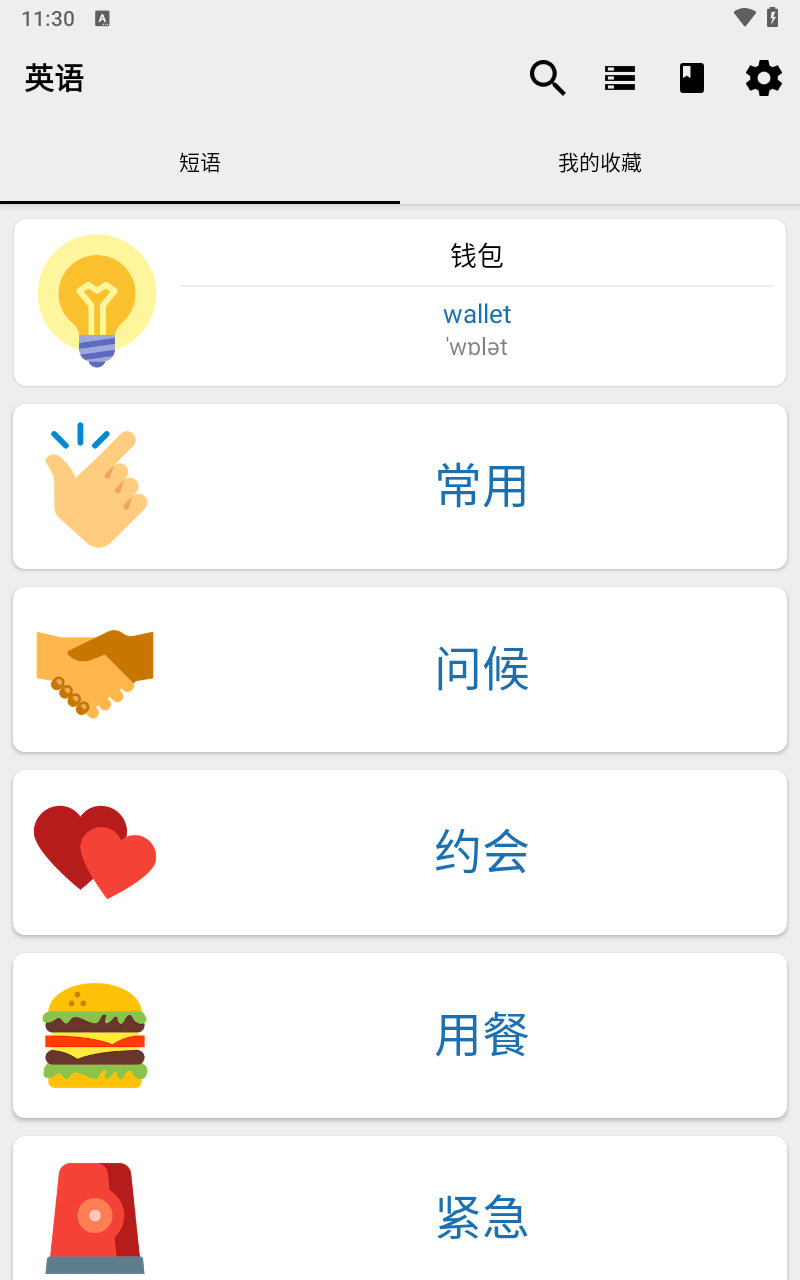Open the settings gear
This screenshot has width=800, height=1280.
(x=764, y=78)
